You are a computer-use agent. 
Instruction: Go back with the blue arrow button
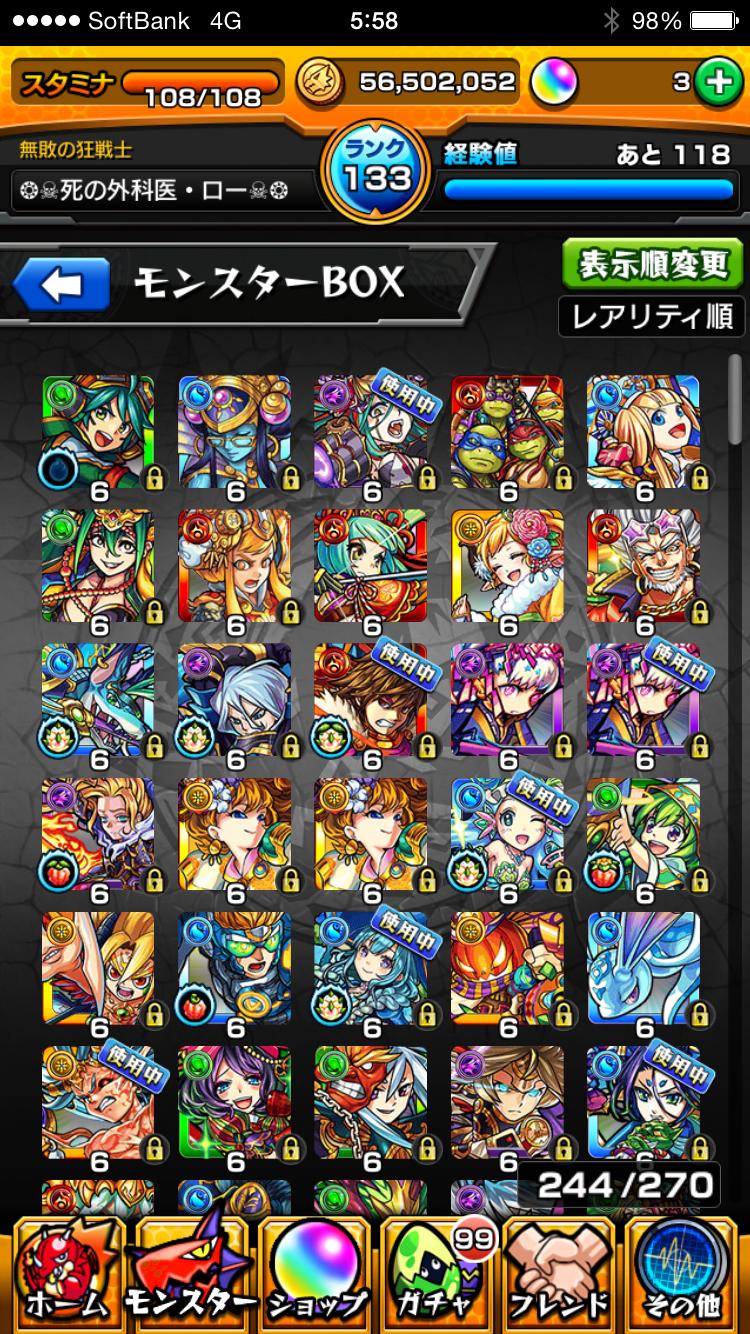[62, 285]
